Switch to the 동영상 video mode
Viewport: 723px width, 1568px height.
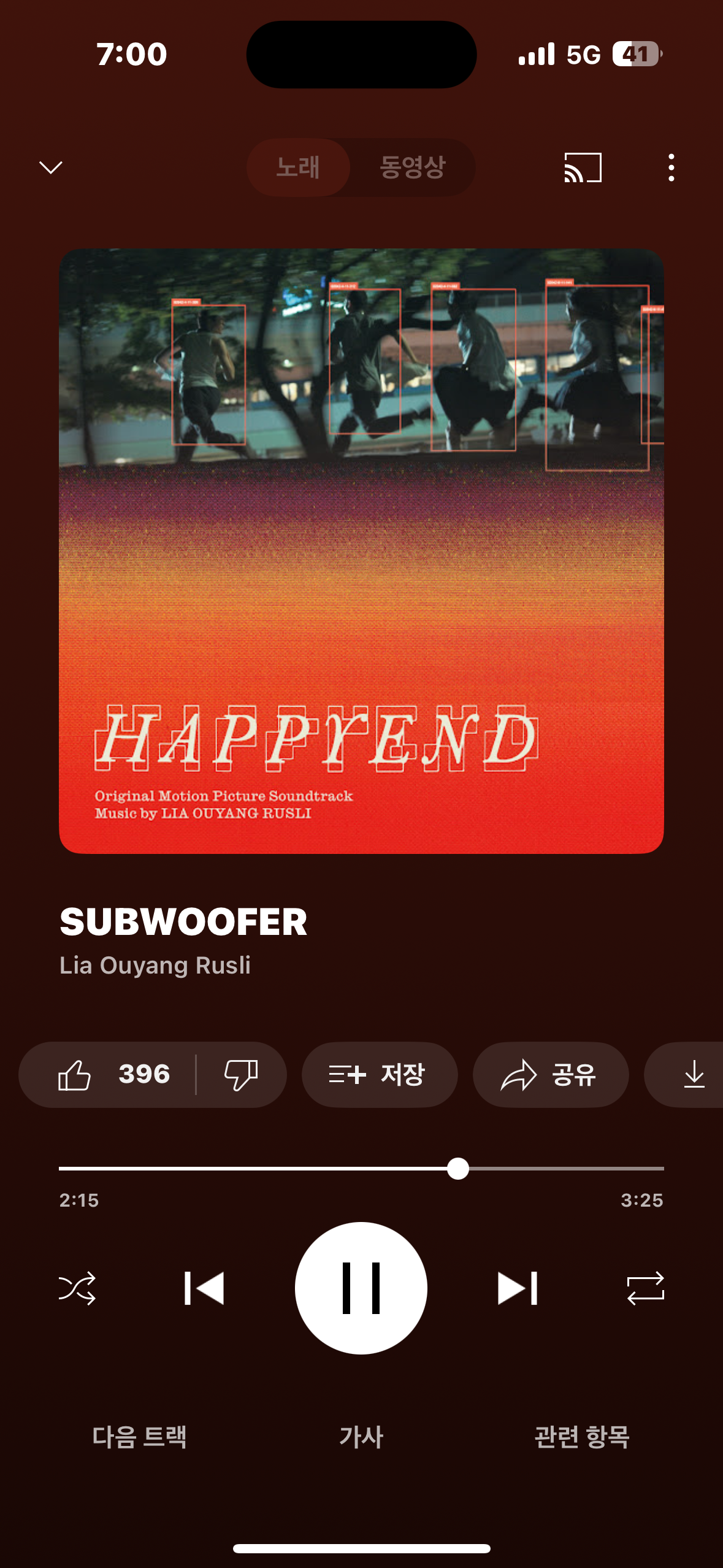[412, 167]
